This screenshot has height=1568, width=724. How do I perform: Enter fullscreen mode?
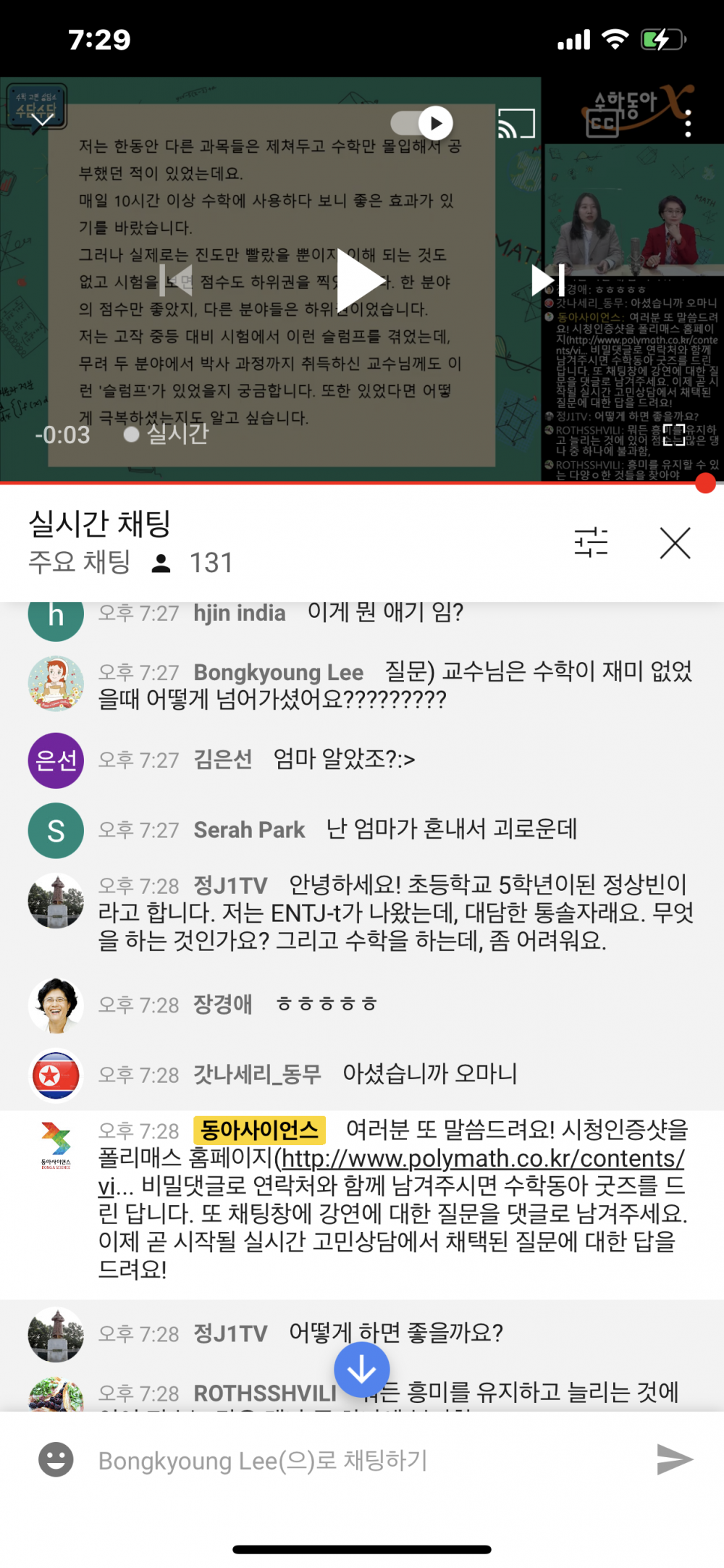pyautogui.click(x=674, y=435)
